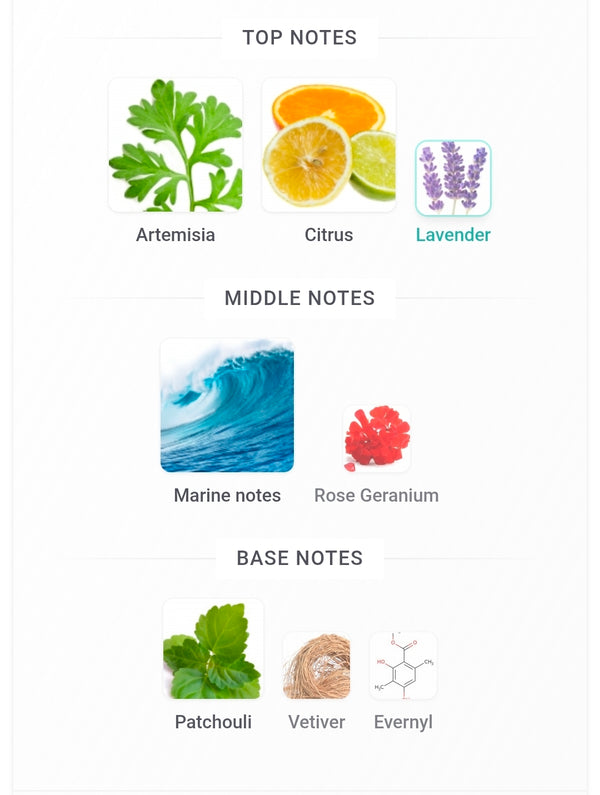Open the Artemisia note

(x=175, y=146)
